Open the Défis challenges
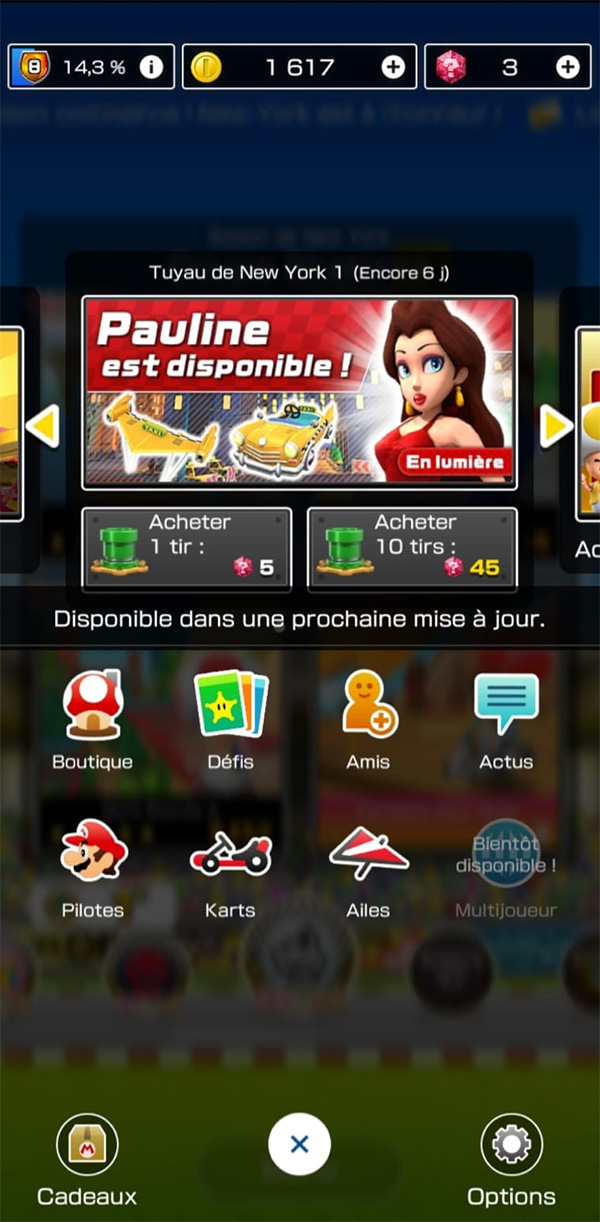600x1222 pixels. point(230,720)
